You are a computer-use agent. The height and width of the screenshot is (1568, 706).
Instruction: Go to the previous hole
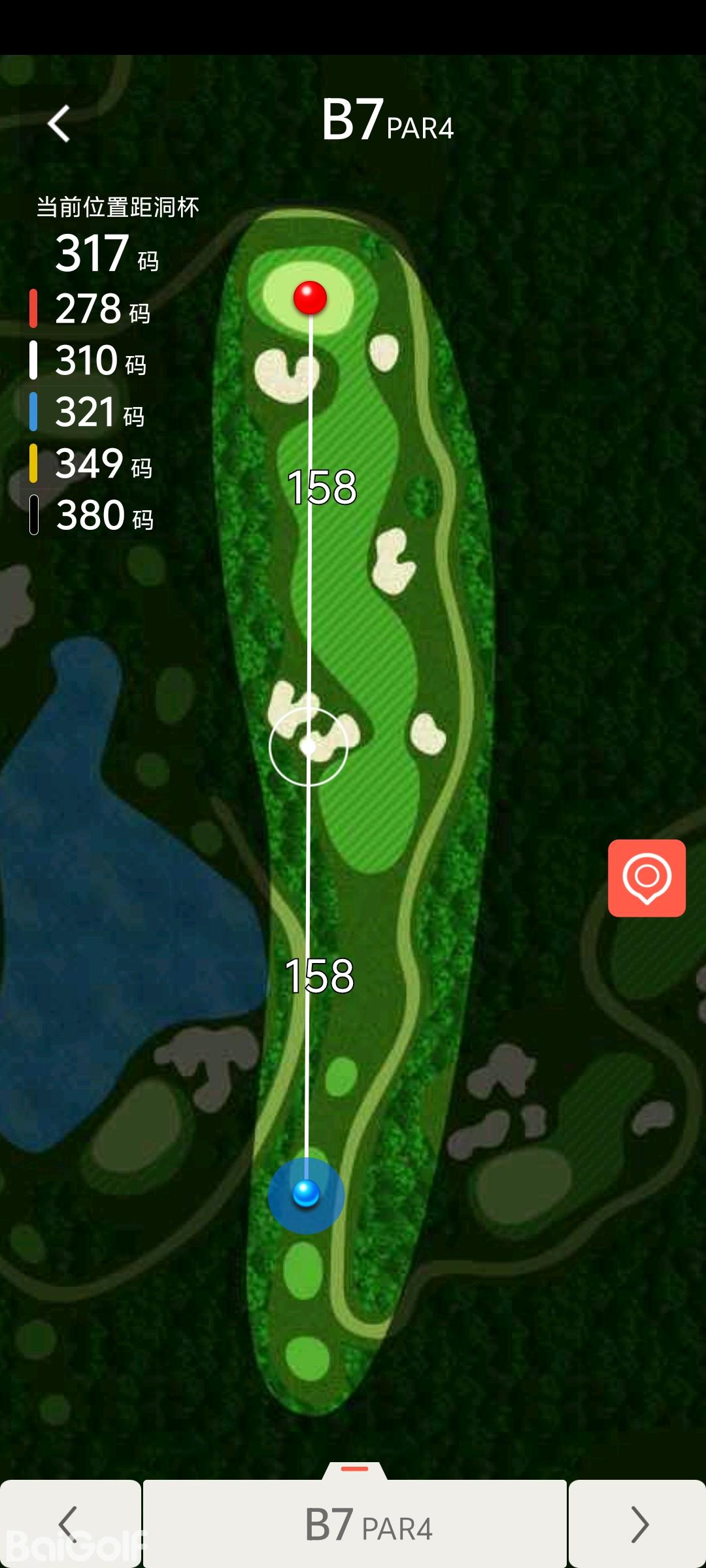click(x=69, y=1524)
